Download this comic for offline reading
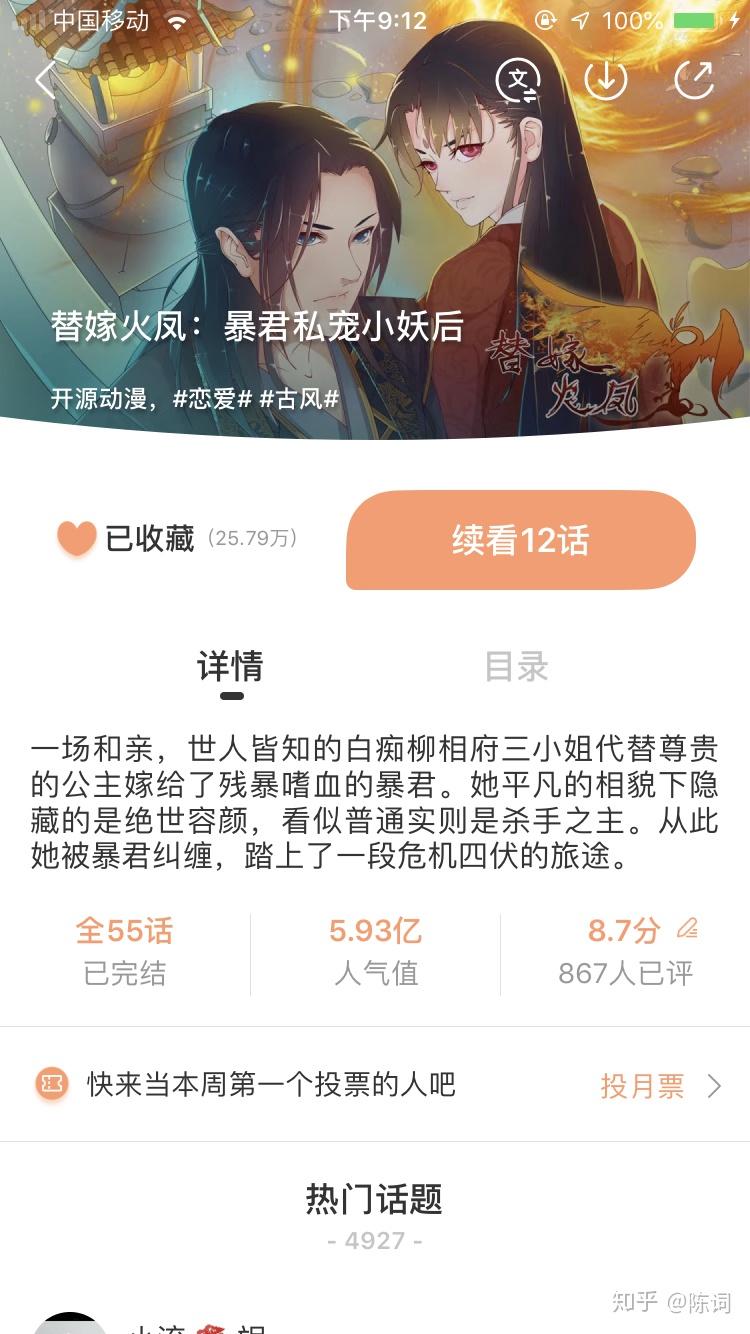The width and height of the screenshot is (750, 1334). coord(606,80)
